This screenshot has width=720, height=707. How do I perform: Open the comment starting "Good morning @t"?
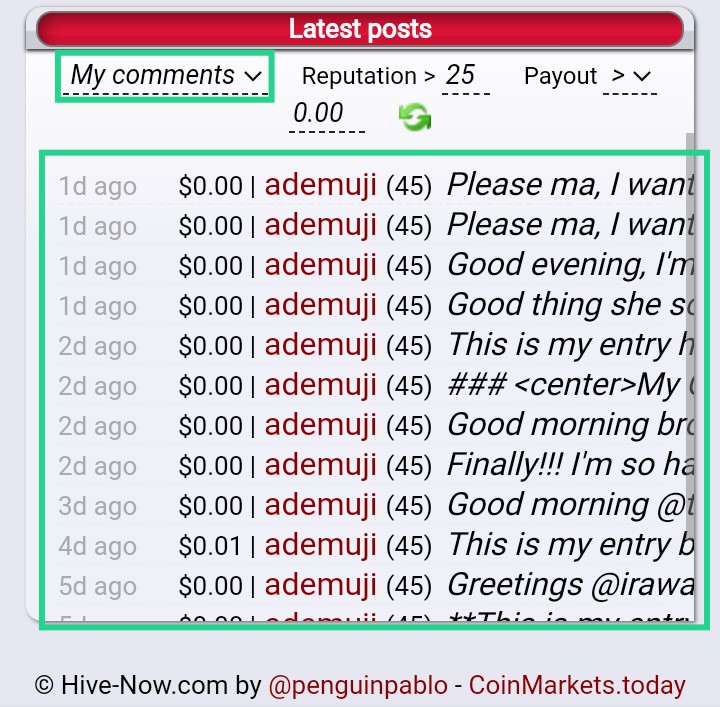tap(570, 505)
